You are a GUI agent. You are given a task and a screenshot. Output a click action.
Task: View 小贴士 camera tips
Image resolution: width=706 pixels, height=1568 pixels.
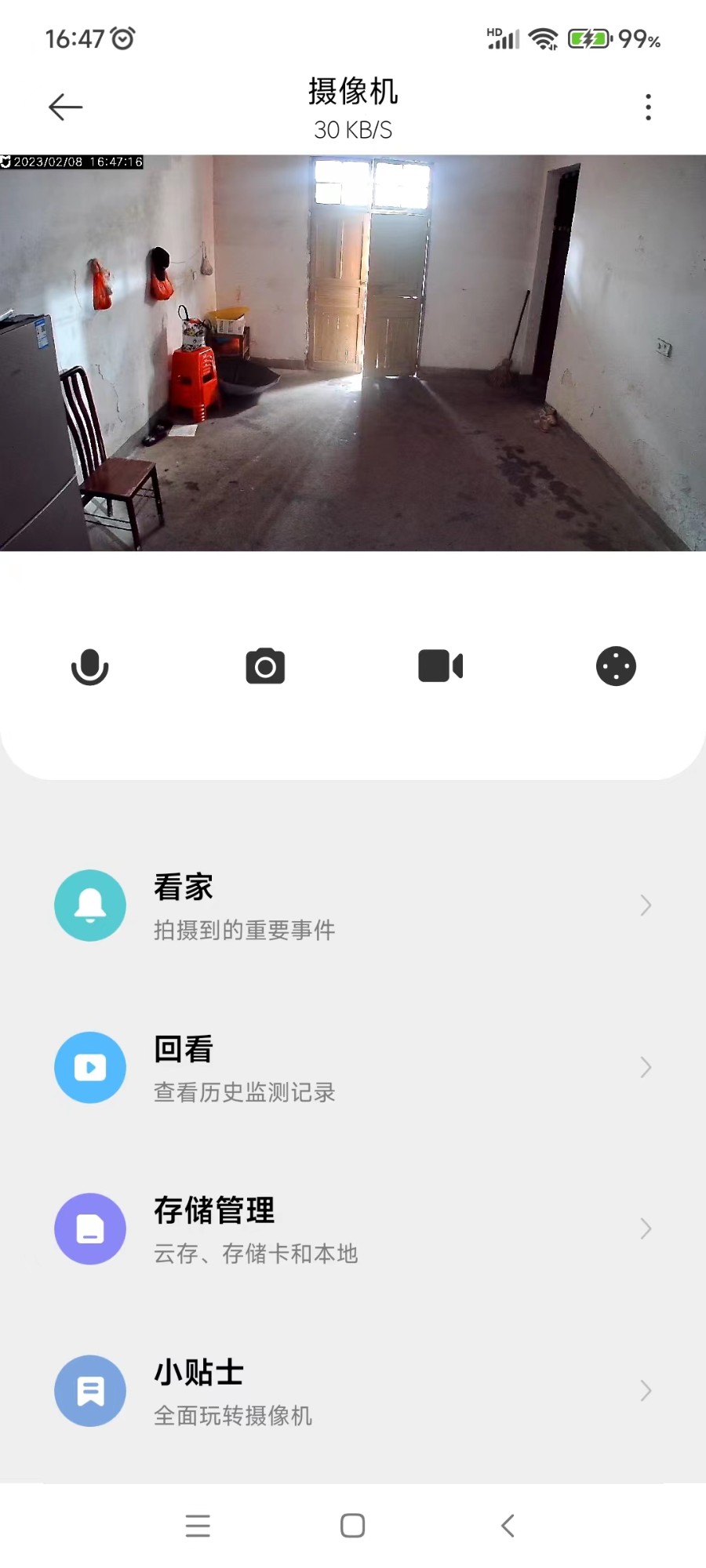point(353,1391)
